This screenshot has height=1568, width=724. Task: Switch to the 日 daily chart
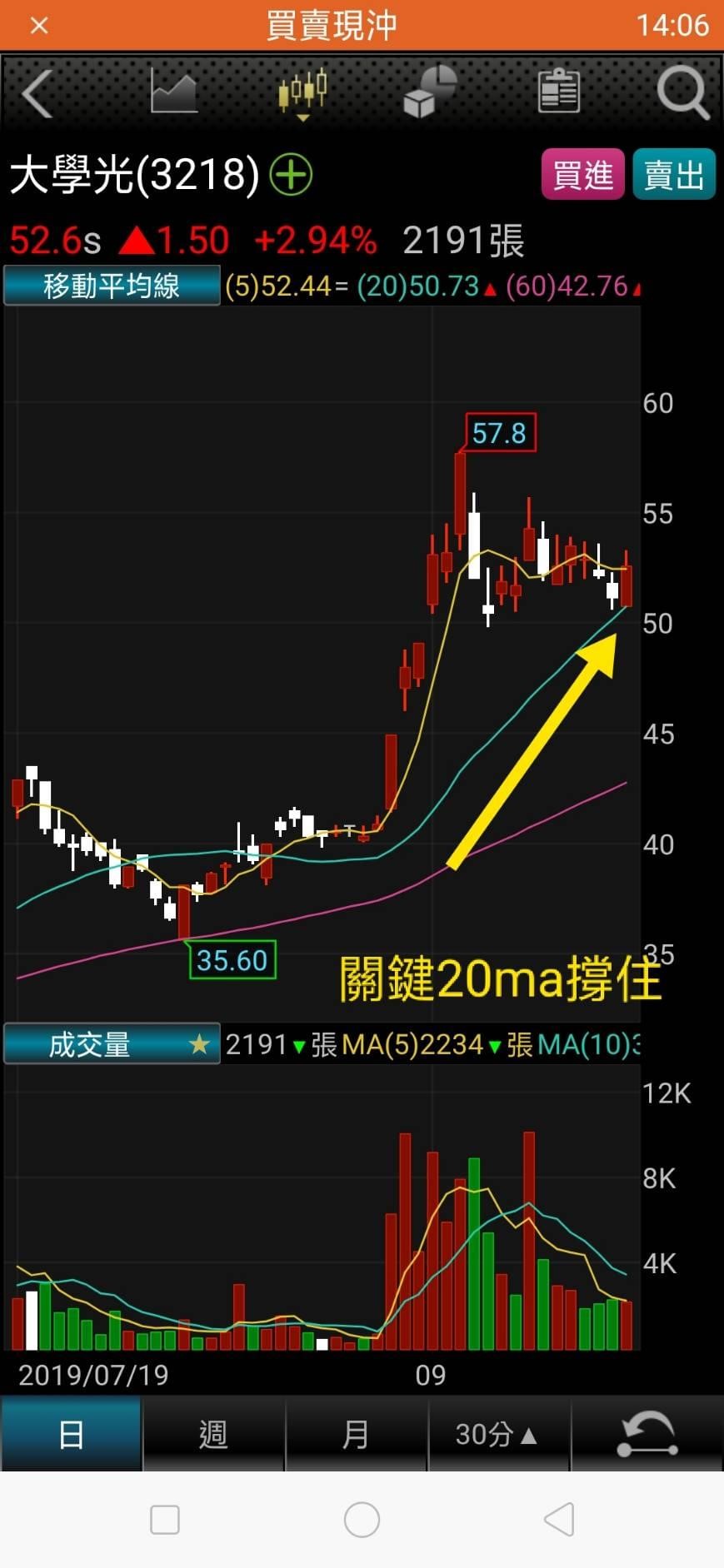(x=72, y=1434)
